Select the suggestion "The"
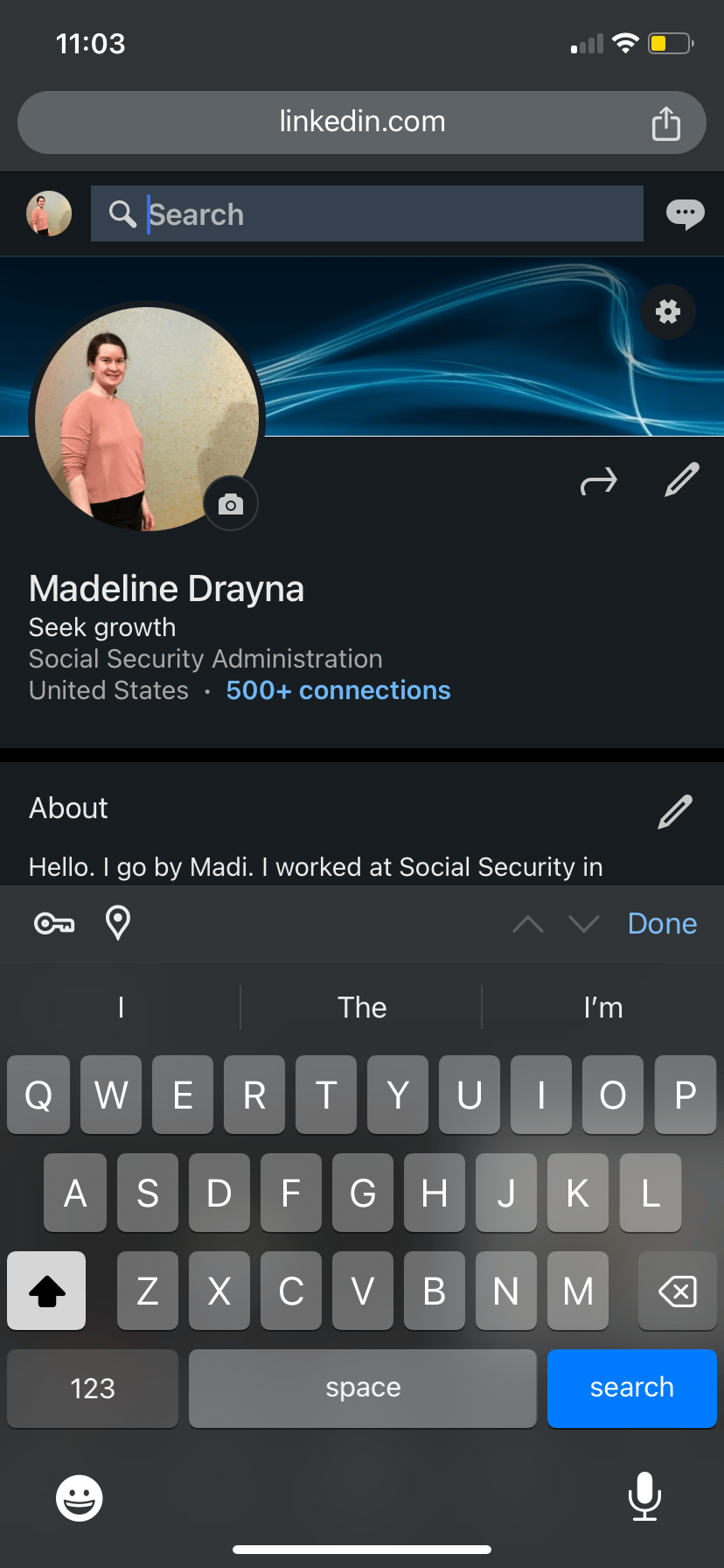 tap(362, 1008)
